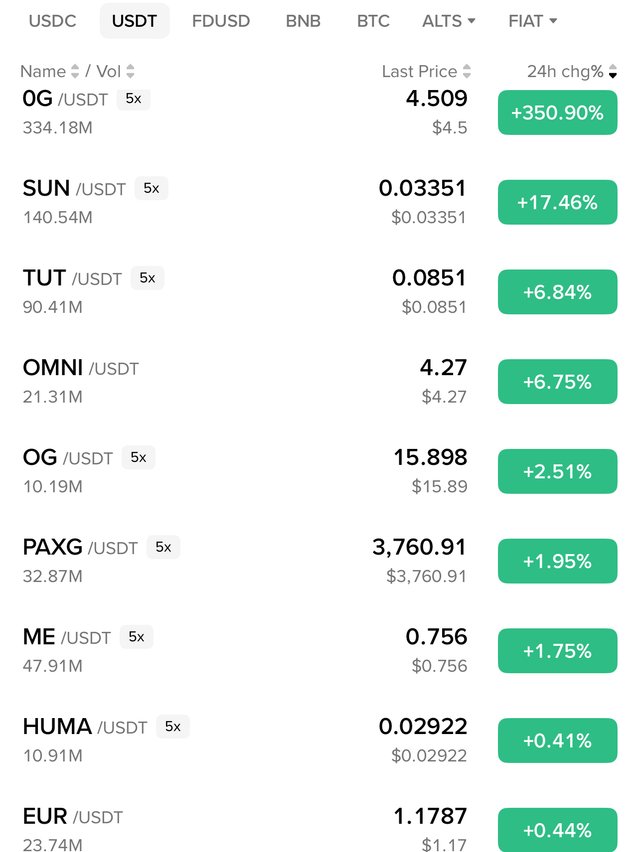640x852 pixels.
Task: Show the BTC trading pairs tab
Action: (373, 21)
